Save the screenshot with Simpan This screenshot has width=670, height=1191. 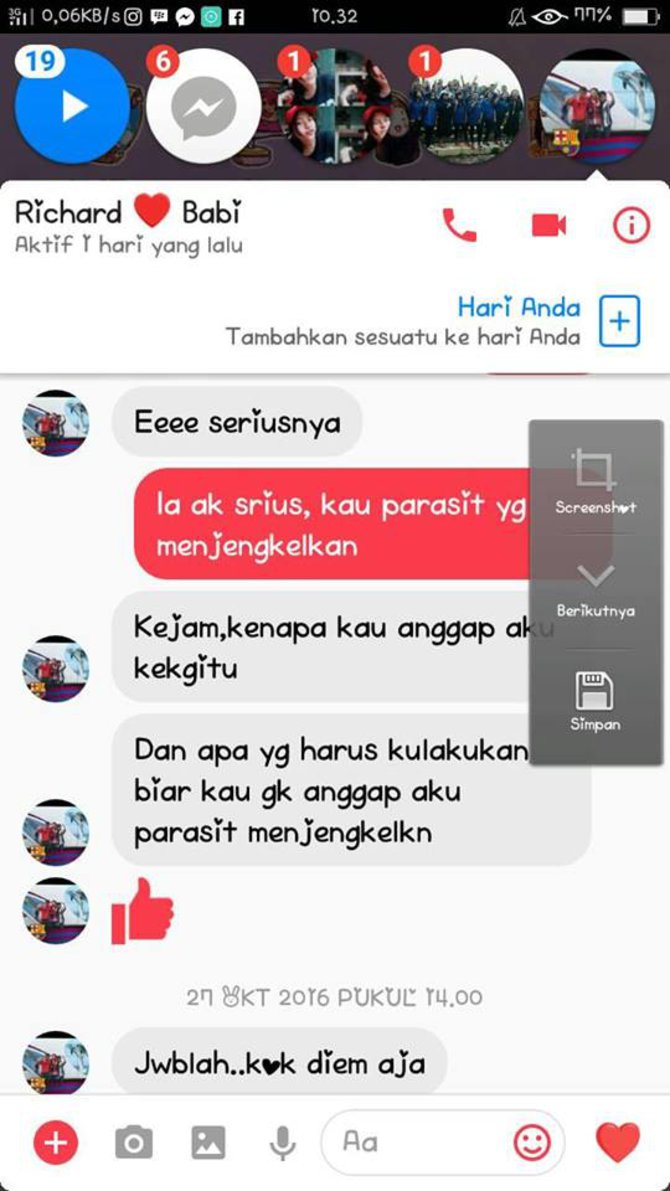(596, 701)
